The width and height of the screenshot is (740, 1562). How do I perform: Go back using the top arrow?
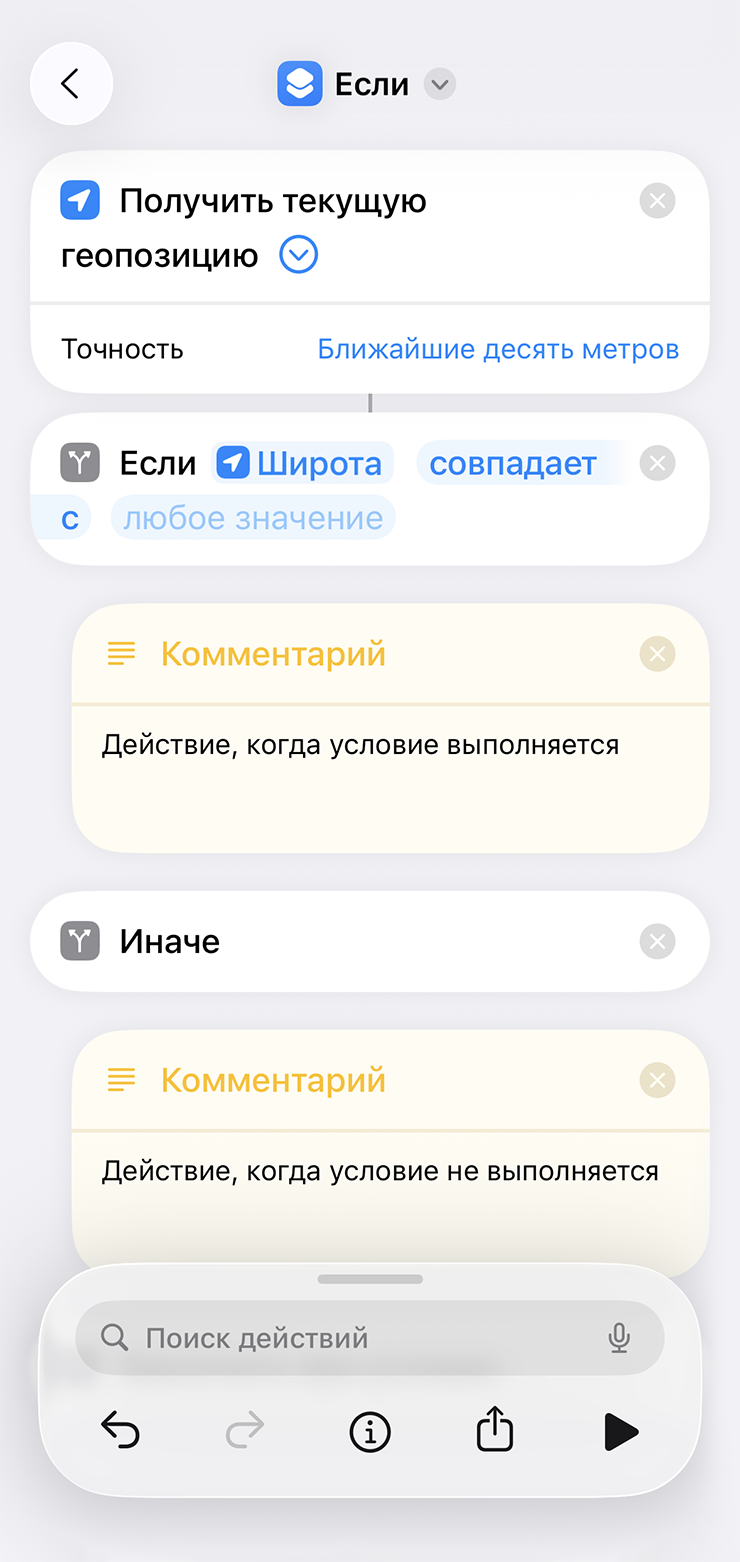pyautogui.click(x=70, y=84)
